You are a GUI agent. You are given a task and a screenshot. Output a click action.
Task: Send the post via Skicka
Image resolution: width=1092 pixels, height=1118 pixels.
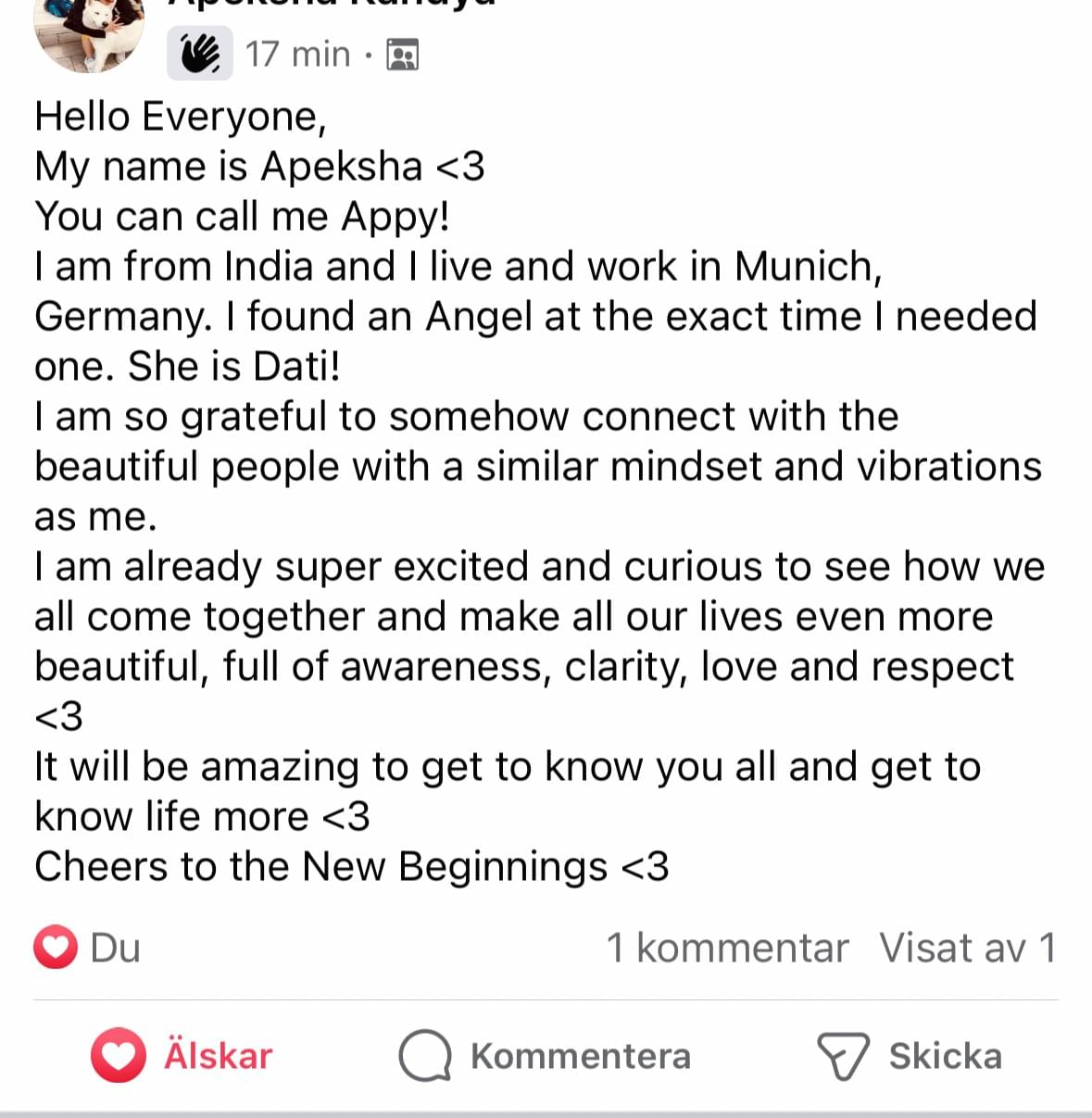(x=909, y=1055)
